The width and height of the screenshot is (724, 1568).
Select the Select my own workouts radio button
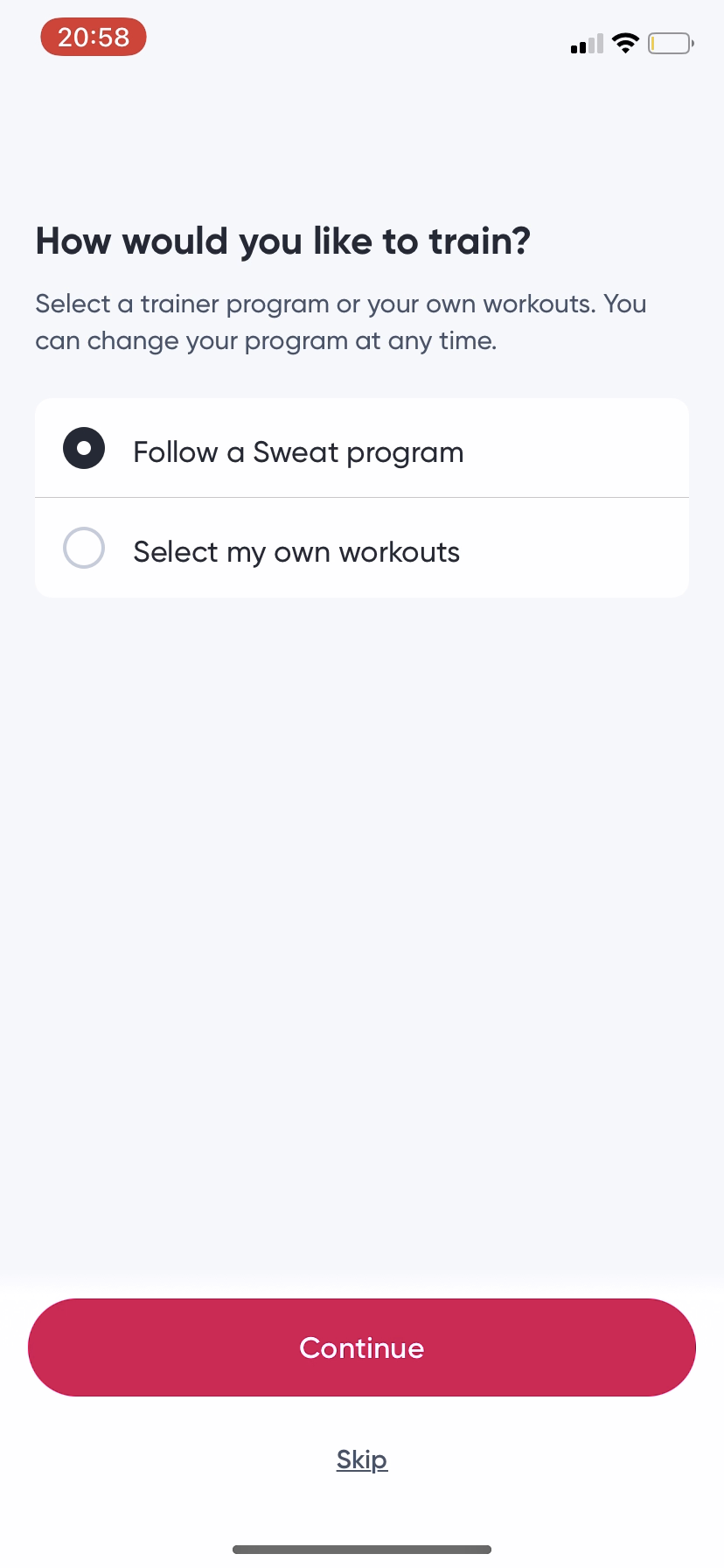[83, 547]
